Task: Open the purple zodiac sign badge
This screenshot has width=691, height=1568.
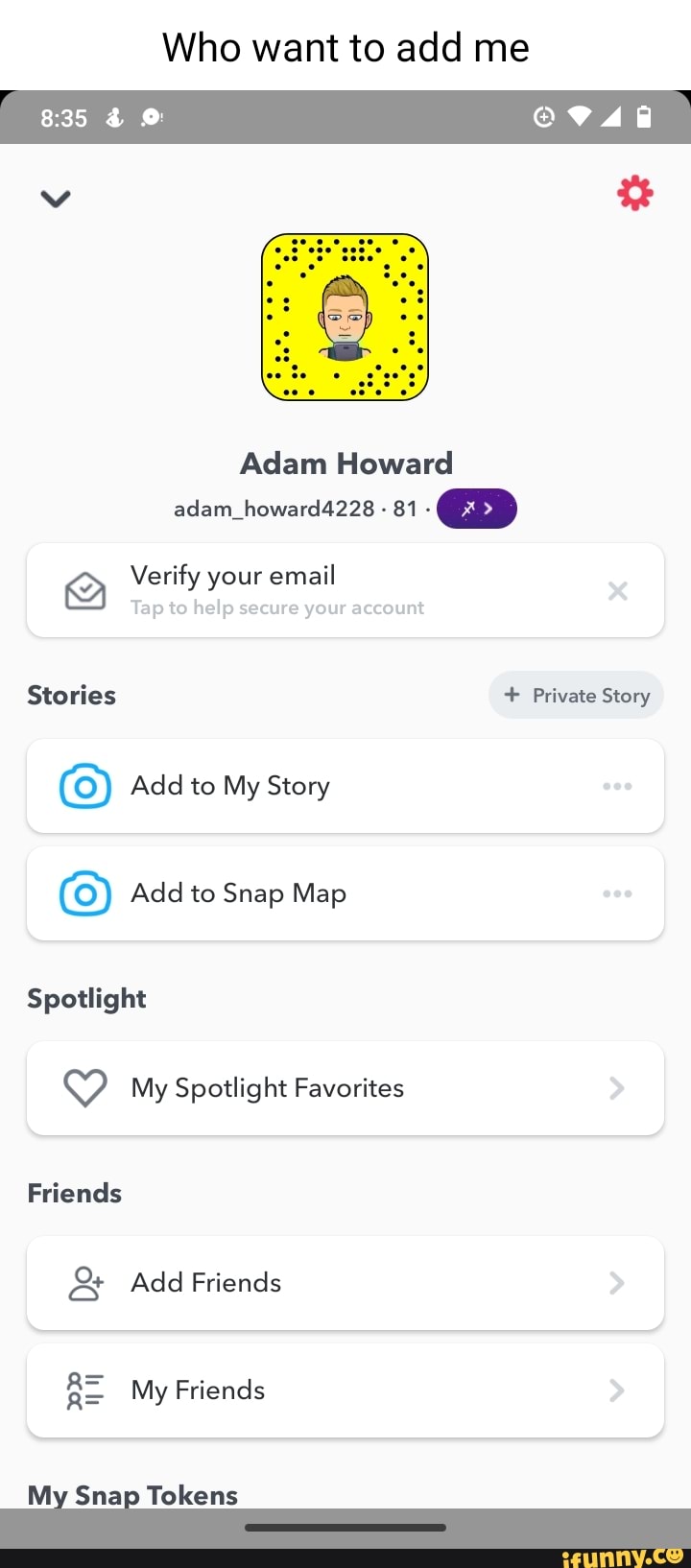Action: [477, 509]
